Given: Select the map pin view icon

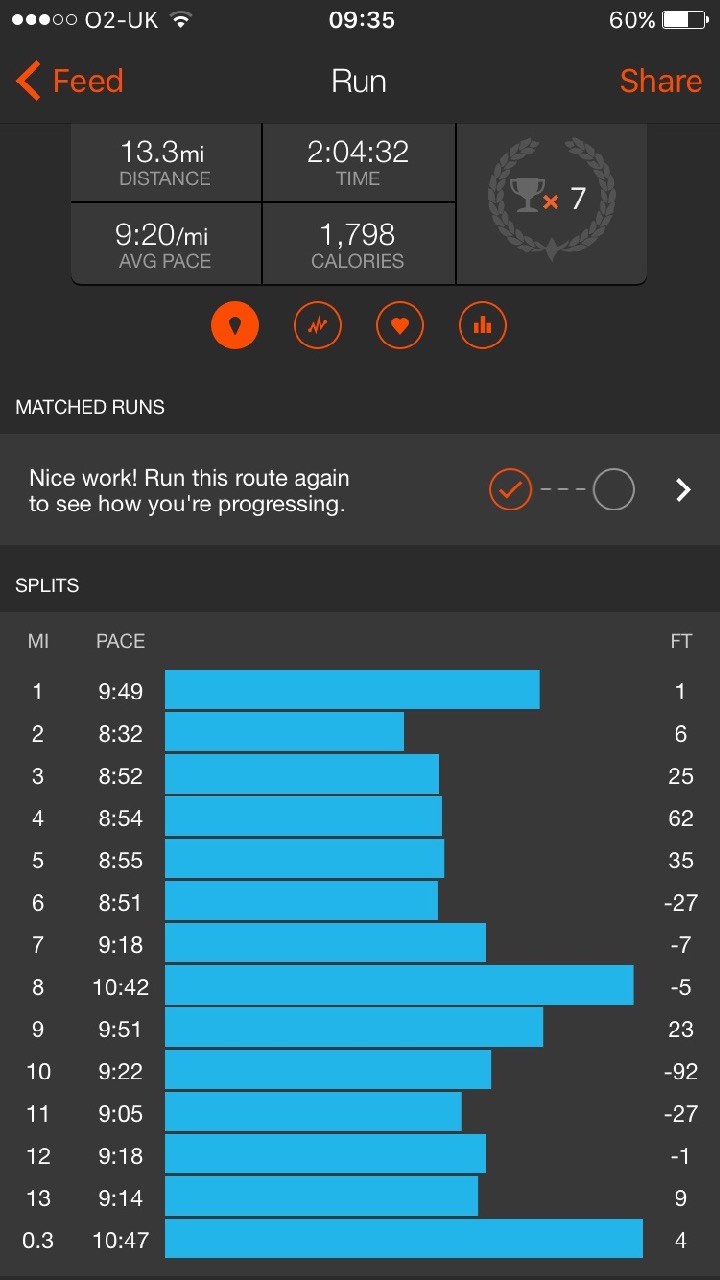Looking at the screenshot, I should 235,326.
